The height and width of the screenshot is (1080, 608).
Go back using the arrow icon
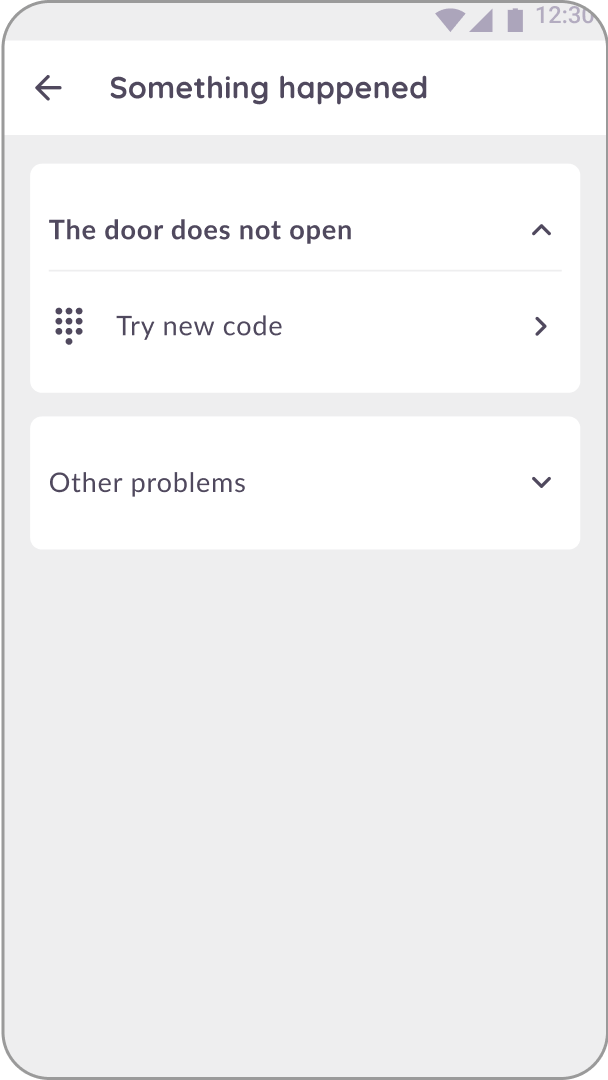pos(48,88)
